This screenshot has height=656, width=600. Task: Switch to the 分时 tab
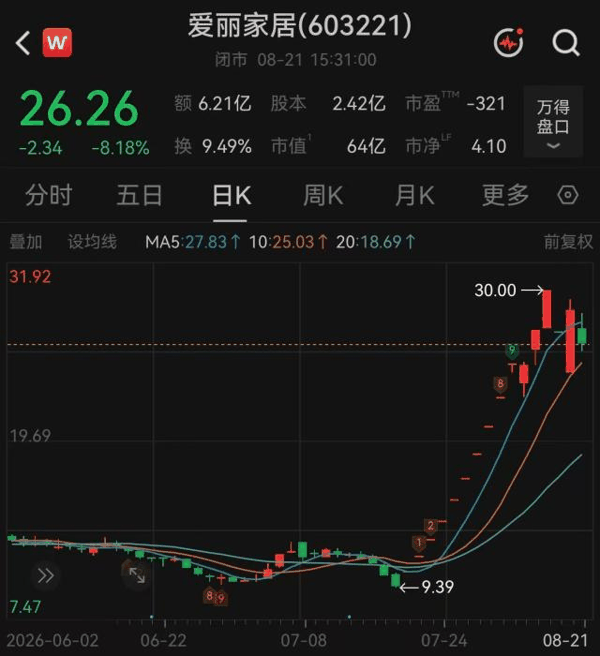(x=49, y=195)
